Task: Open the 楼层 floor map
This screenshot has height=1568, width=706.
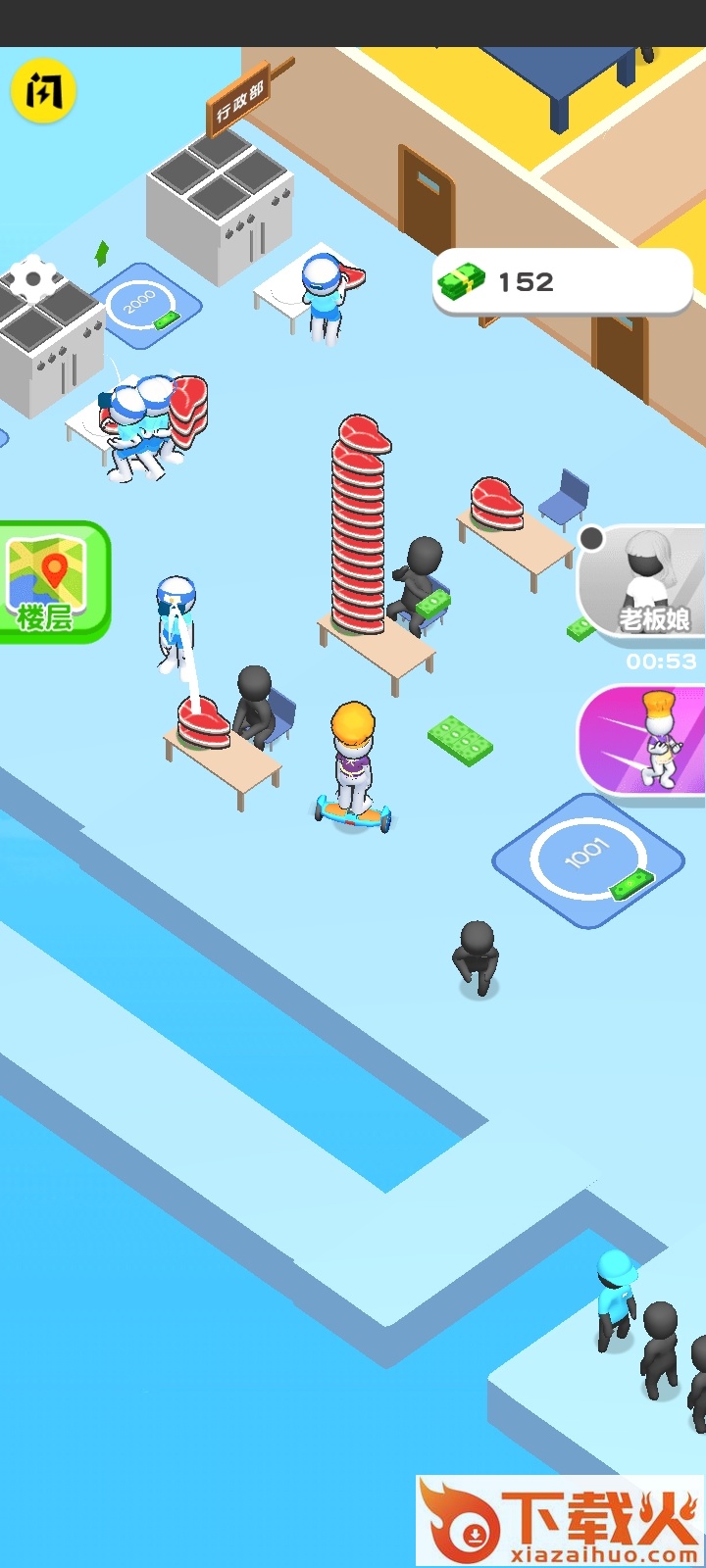Action: click(x=51, y=582)
